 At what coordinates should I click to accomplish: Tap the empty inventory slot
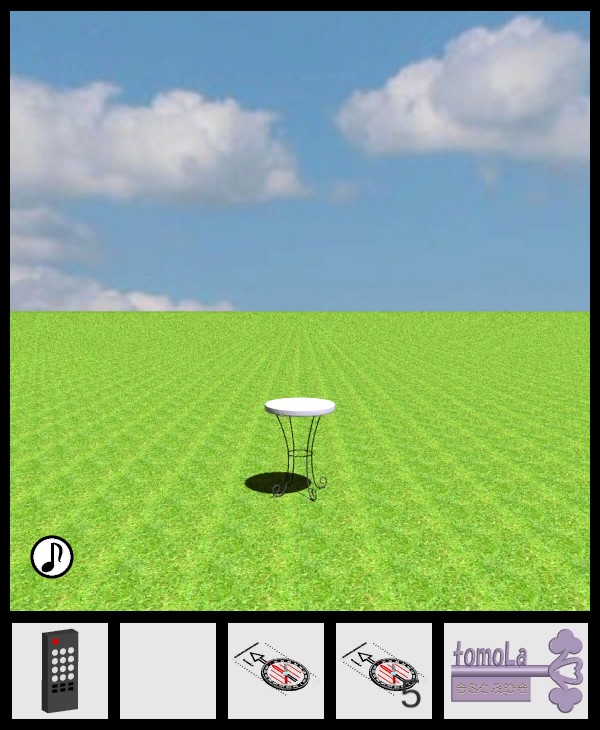point(168,671)
